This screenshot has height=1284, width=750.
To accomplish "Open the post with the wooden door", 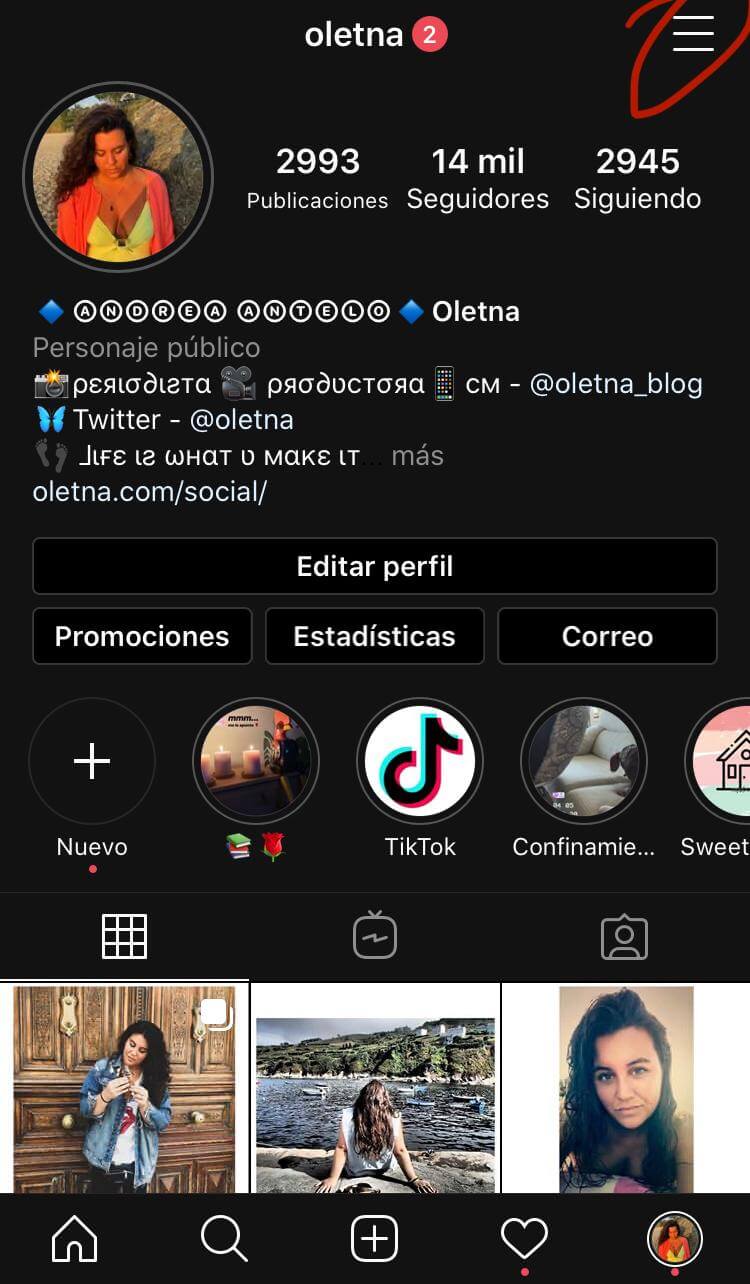I will tap(124, 1088).
